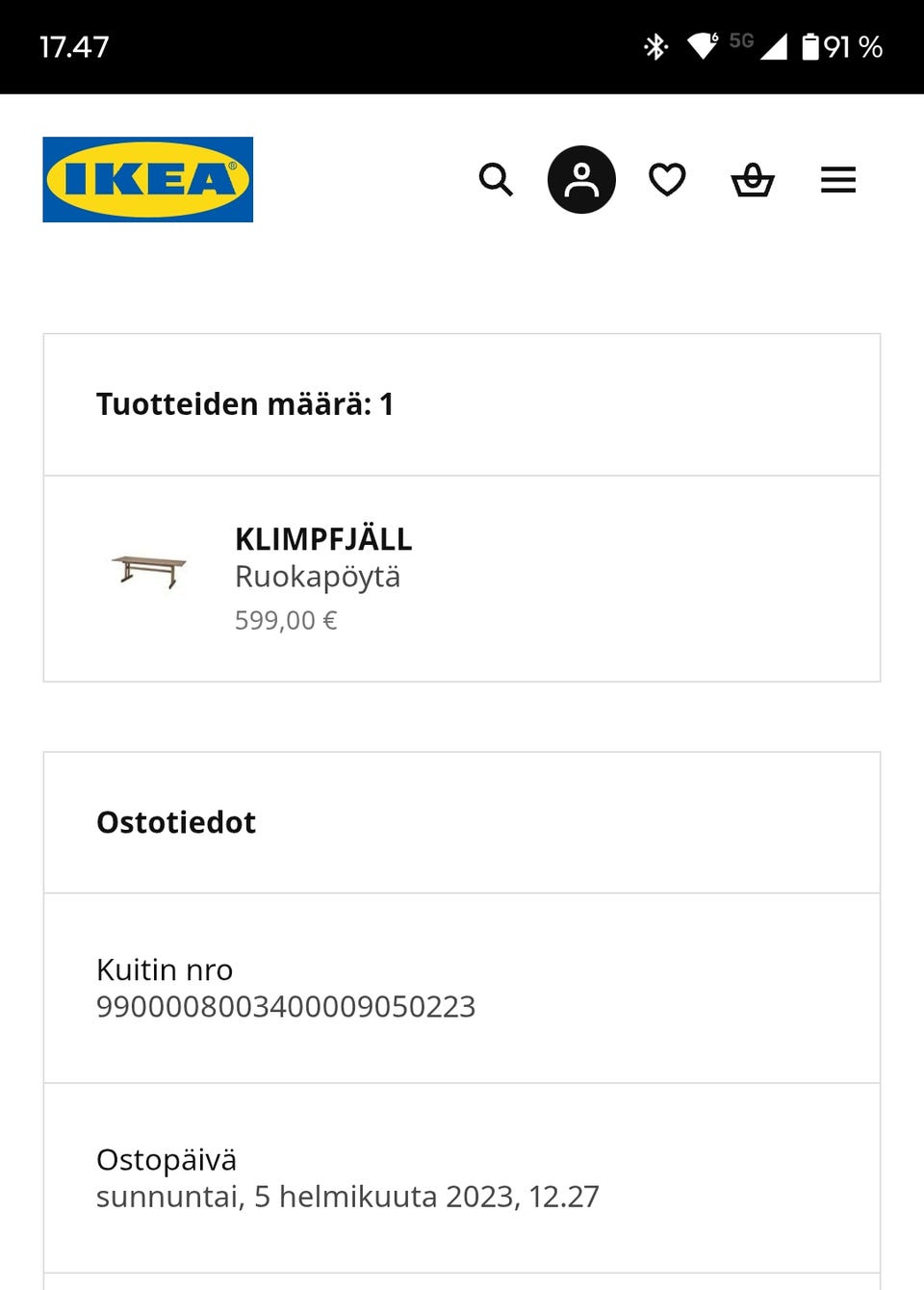
Task: Open your IKEA account profile
Action: click(581, 179)
